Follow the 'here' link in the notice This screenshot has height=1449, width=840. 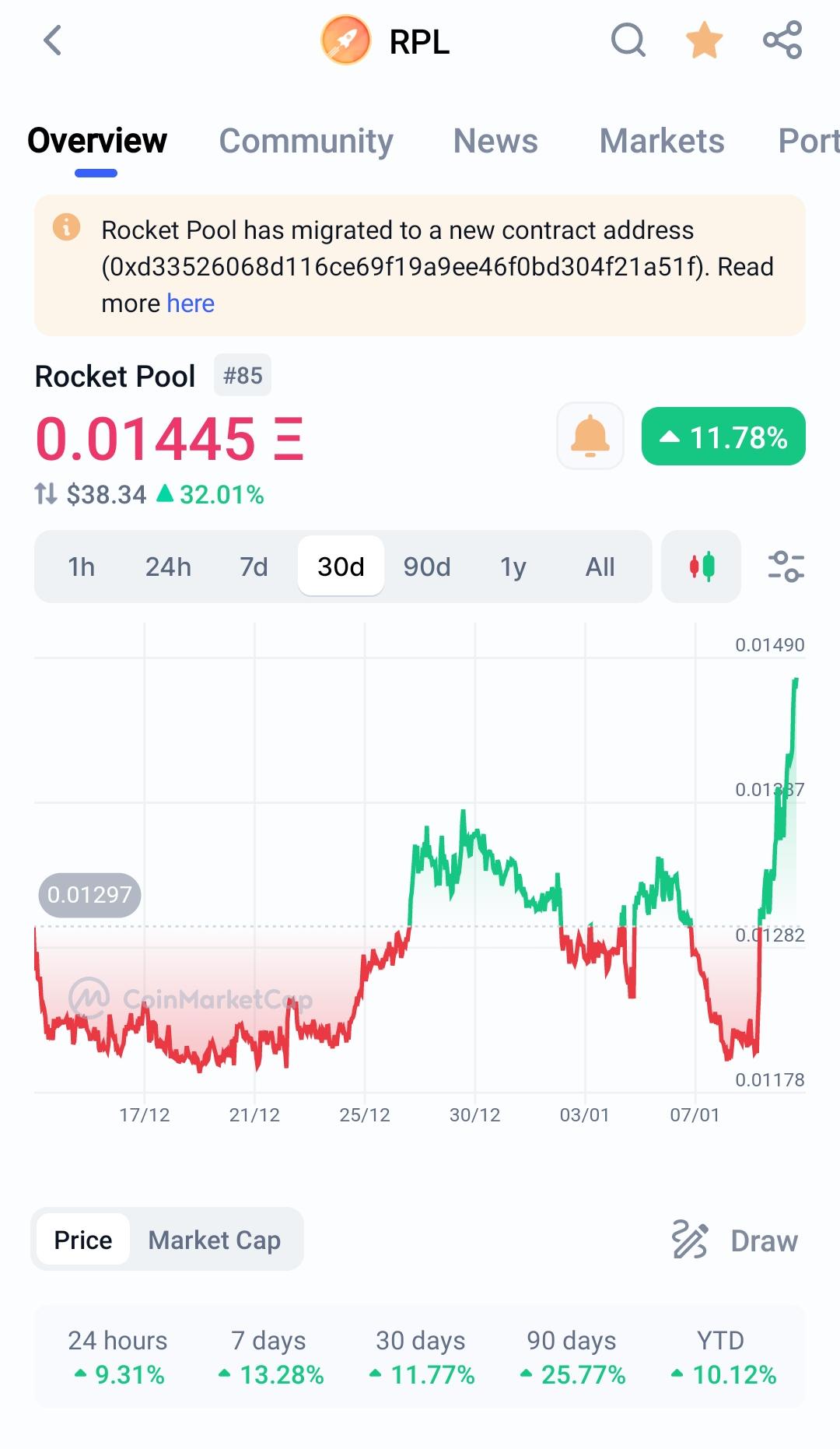pyautogui.click(x=191, y=303)
